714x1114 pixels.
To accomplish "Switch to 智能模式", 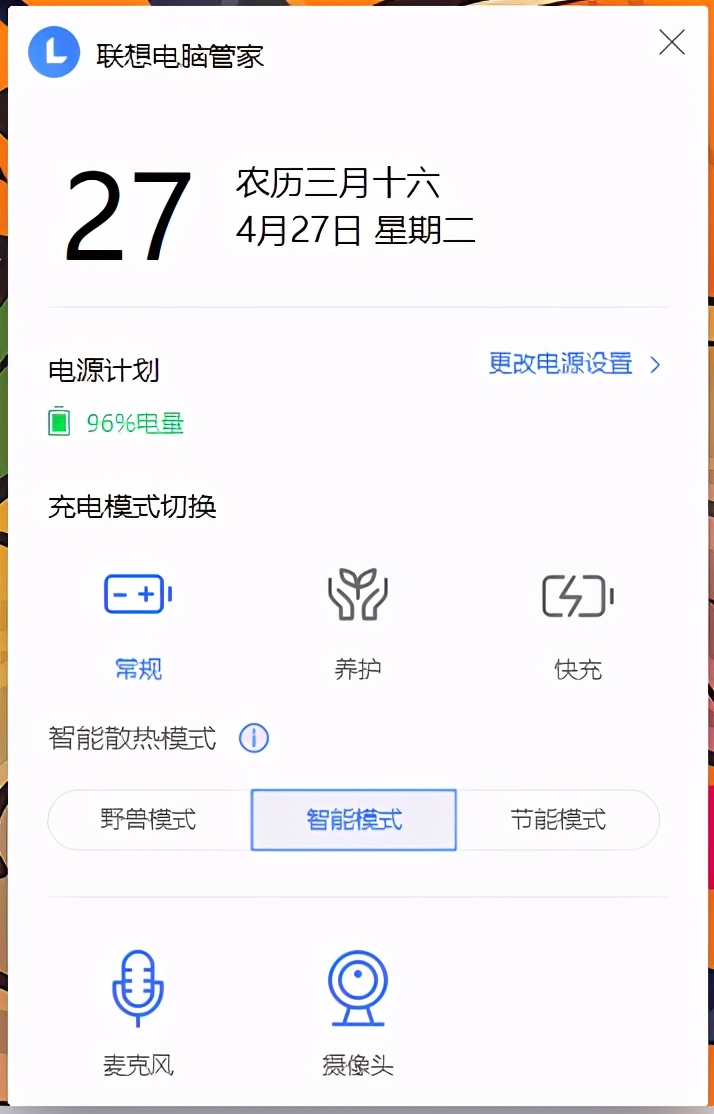I will (x=354, y=820).
